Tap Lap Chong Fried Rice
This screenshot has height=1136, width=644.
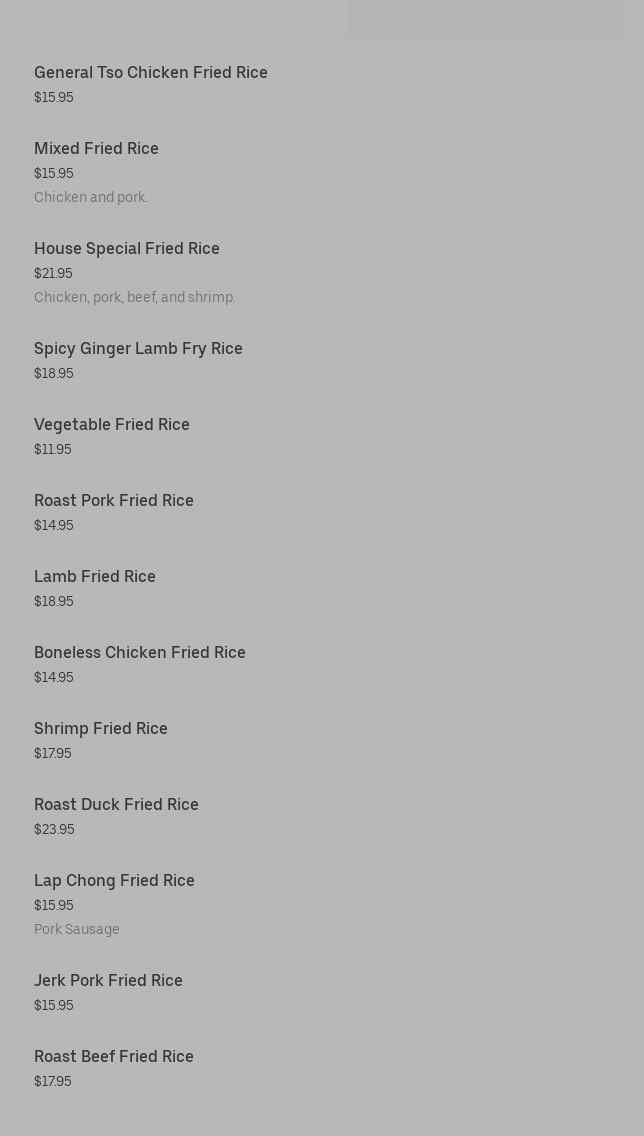114,881
